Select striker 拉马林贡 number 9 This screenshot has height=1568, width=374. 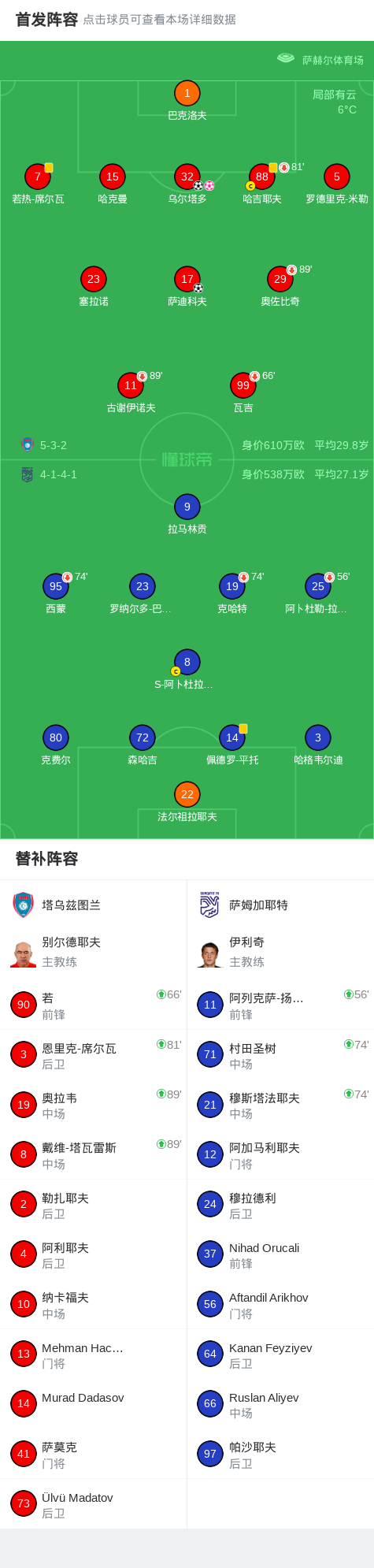(187, 515)
